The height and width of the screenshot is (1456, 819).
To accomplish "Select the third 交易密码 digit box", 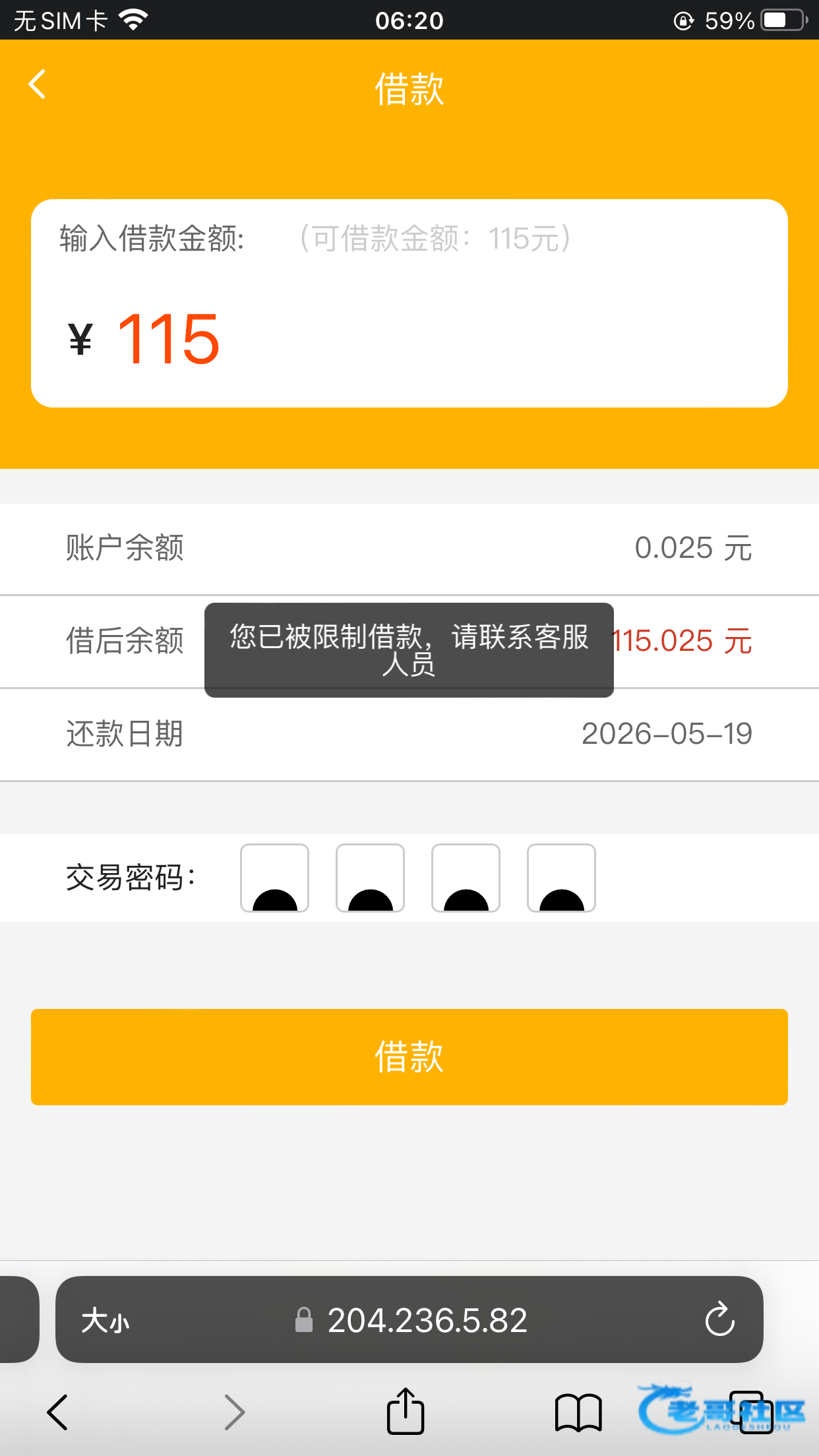I will (x=466, y=878).
